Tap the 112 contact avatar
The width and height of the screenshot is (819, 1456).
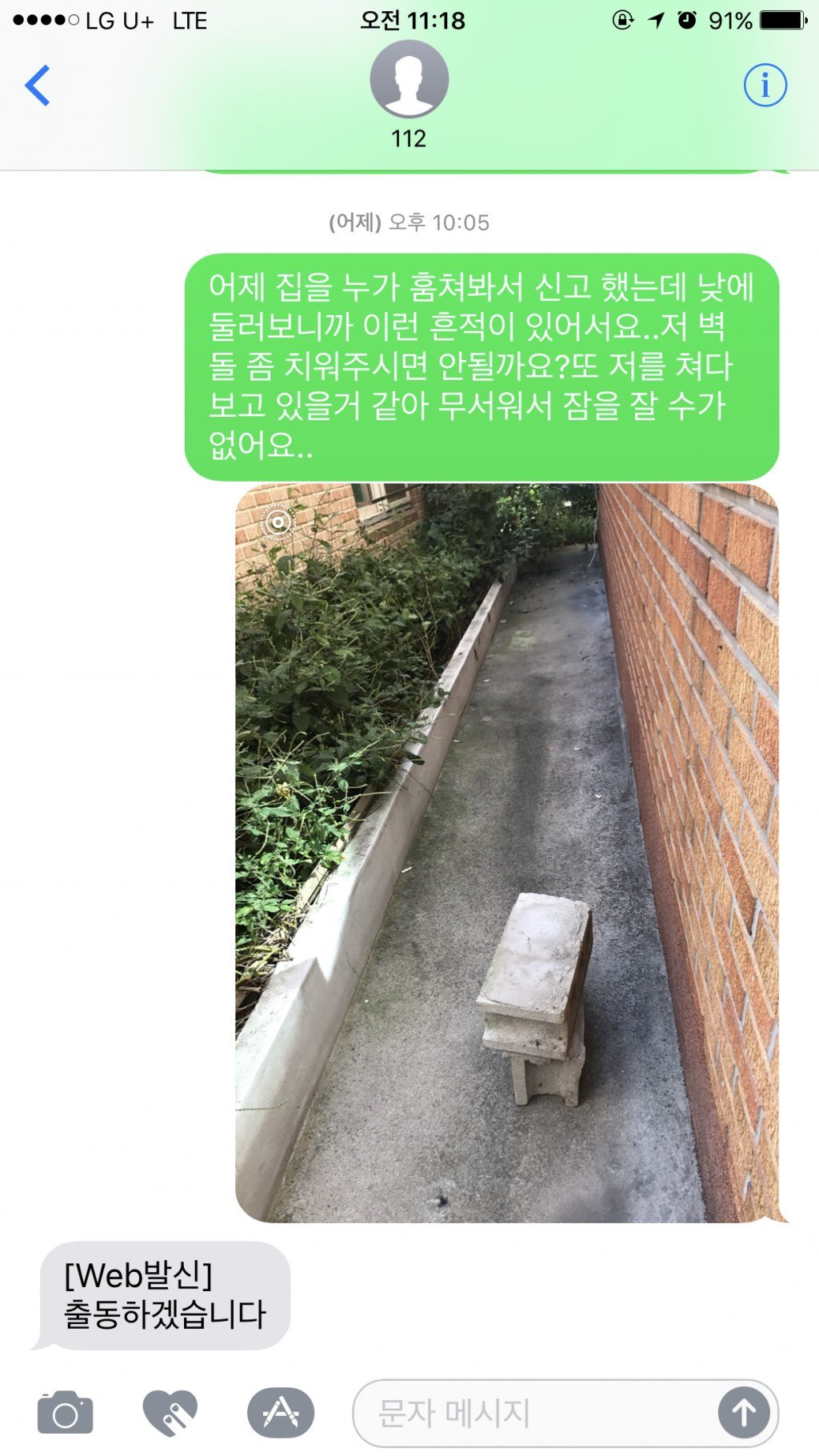coord(409,79)
